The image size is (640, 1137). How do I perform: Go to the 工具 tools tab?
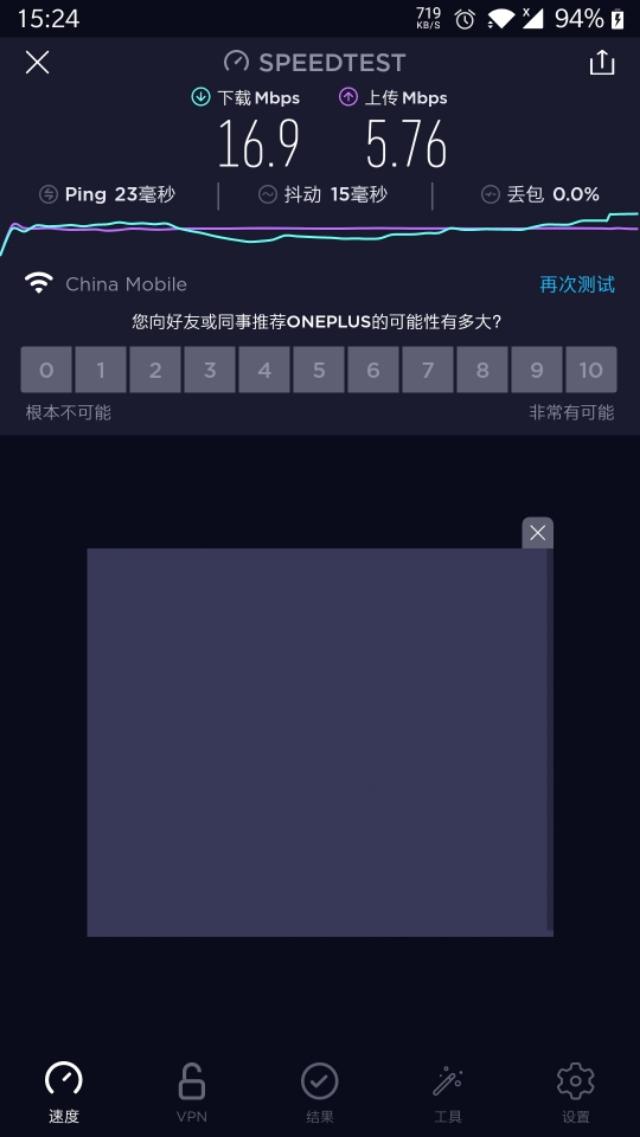[447, 1092]
